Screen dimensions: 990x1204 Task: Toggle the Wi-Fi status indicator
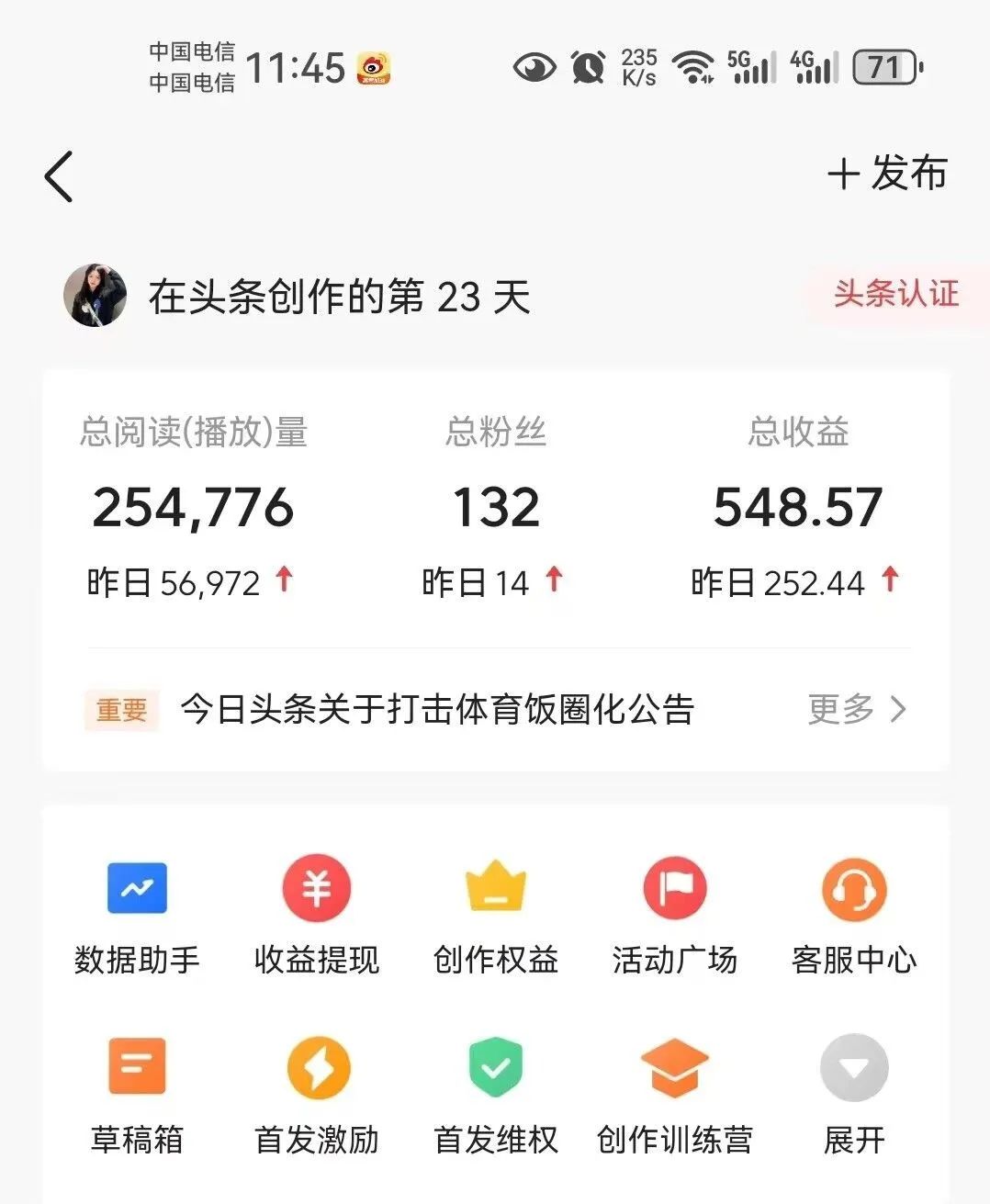tap(691, 67)
